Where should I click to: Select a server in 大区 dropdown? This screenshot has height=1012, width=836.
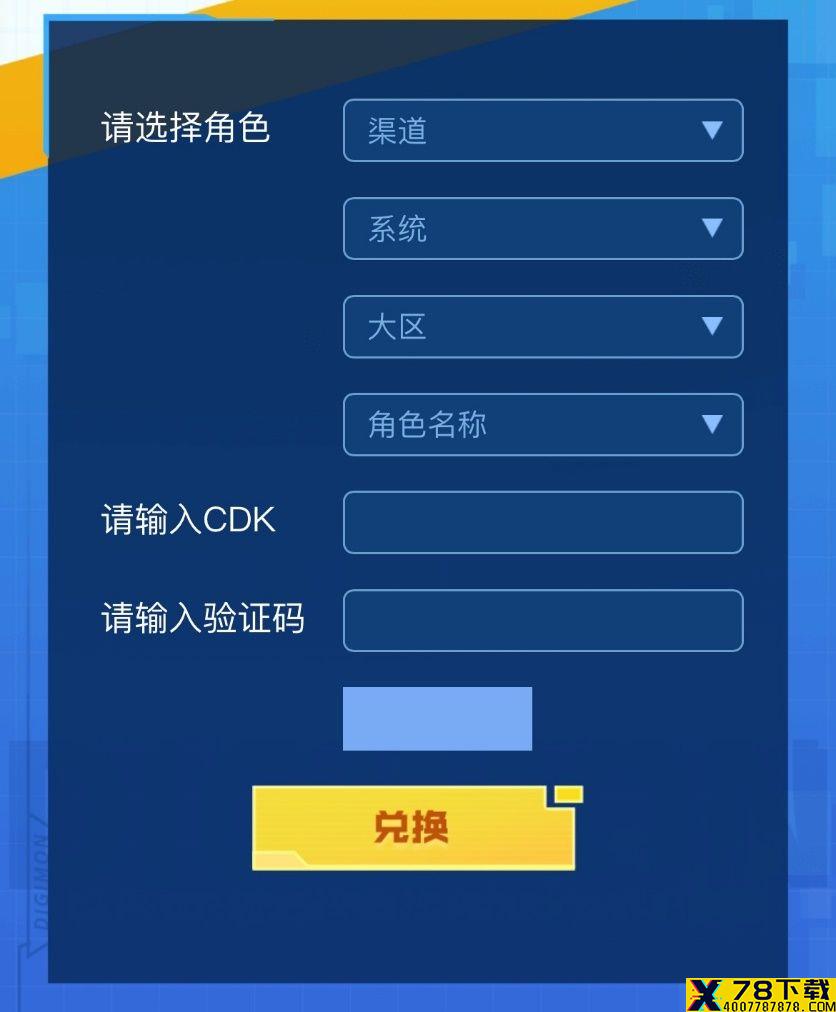543,327
